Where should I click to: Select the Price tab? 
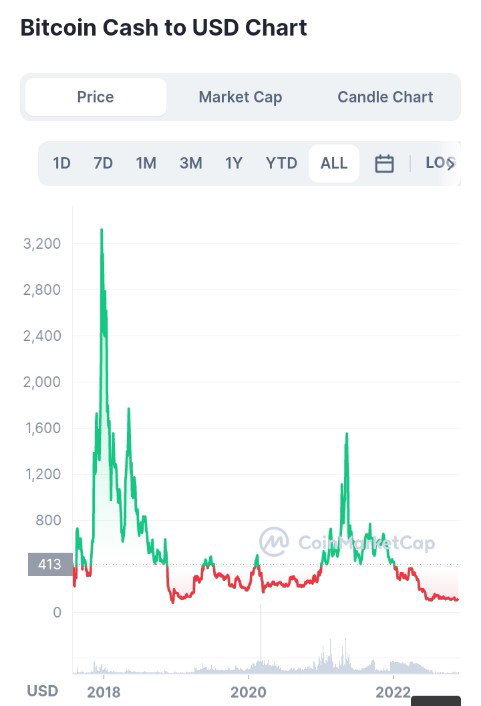(95, 97)
